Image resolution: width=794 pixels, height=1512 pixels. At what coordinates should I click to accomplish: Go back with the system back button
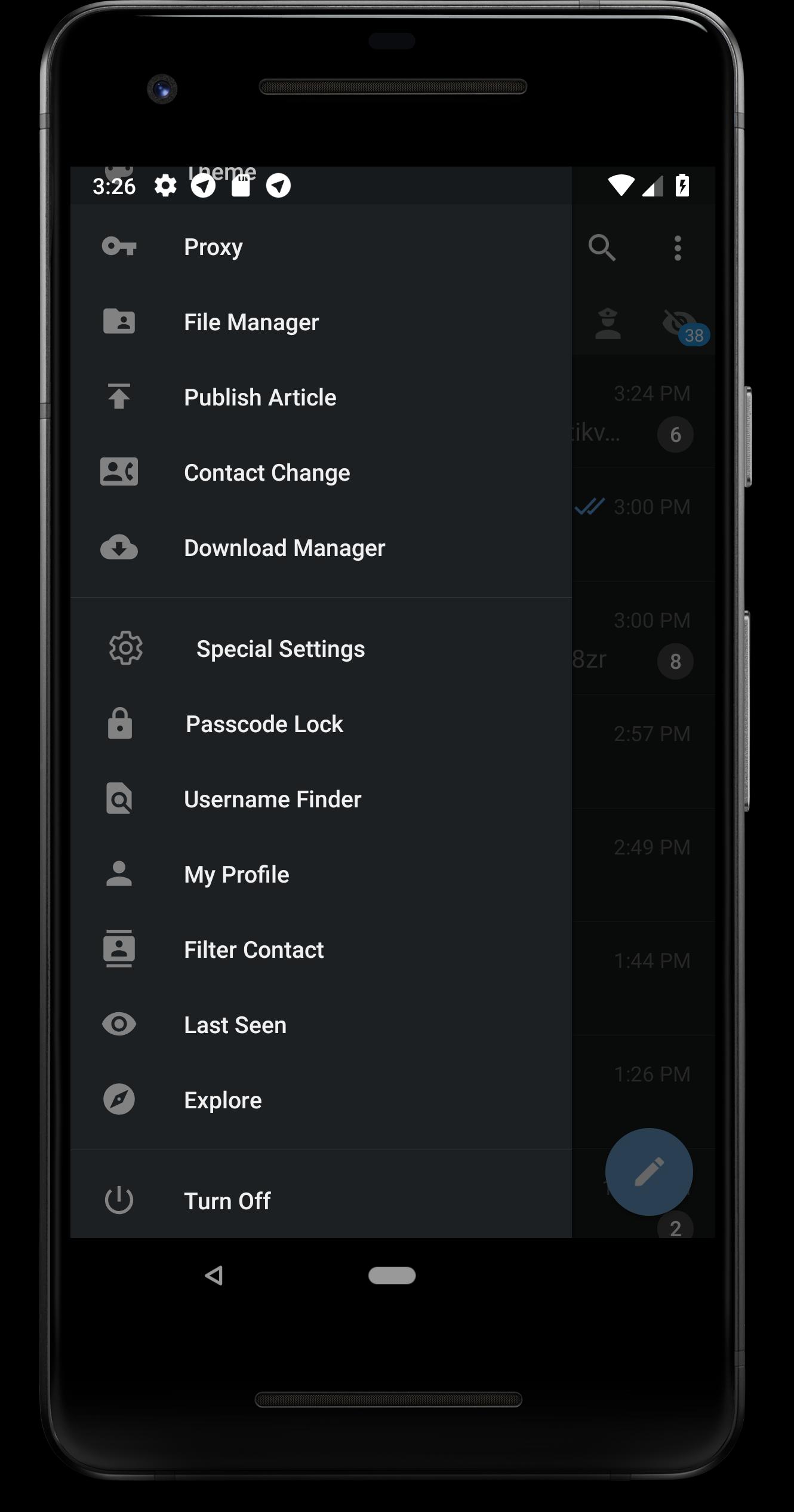(x=214, y=1276)
